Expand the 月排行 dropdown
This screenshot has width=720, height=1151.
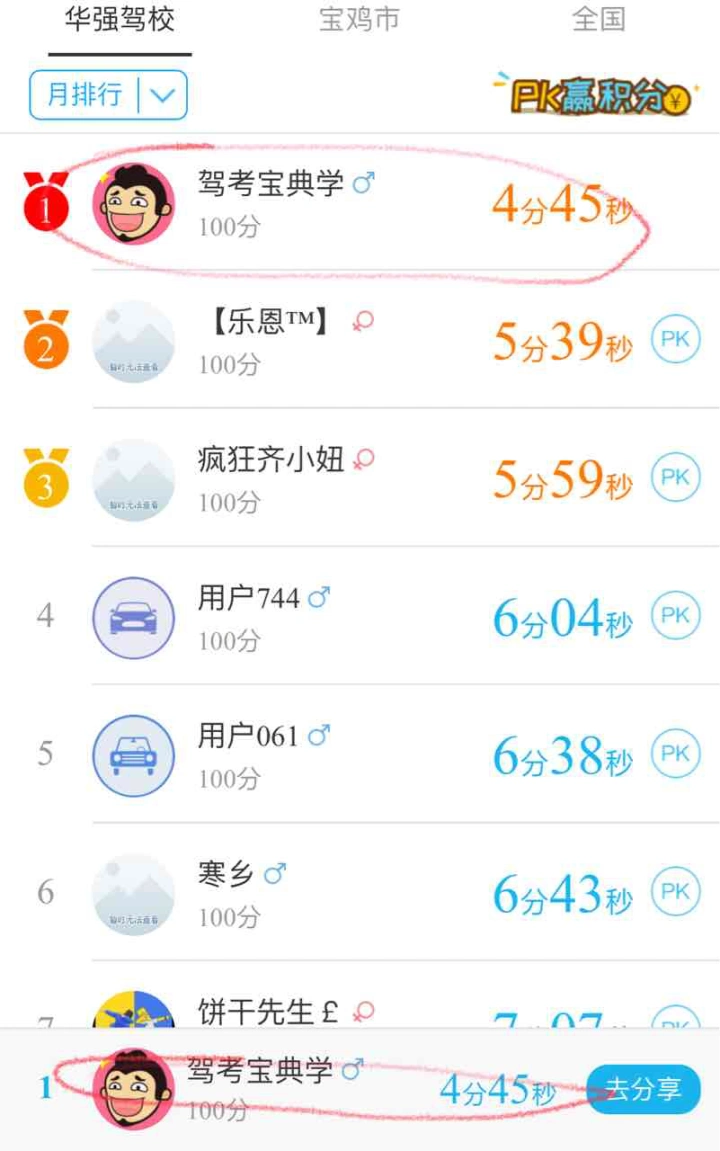[x=109, y=95]
